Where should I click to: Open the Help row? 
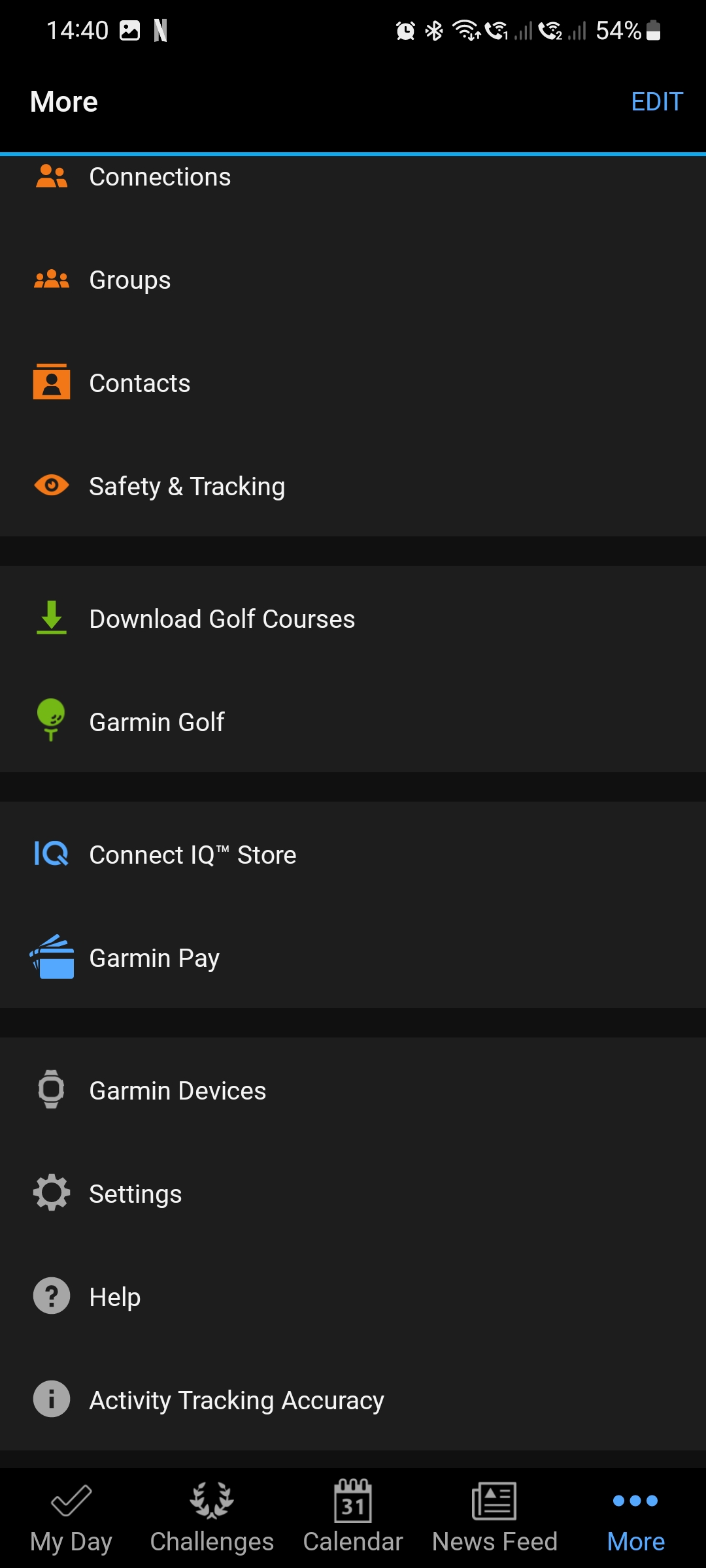click(353, 1298)
